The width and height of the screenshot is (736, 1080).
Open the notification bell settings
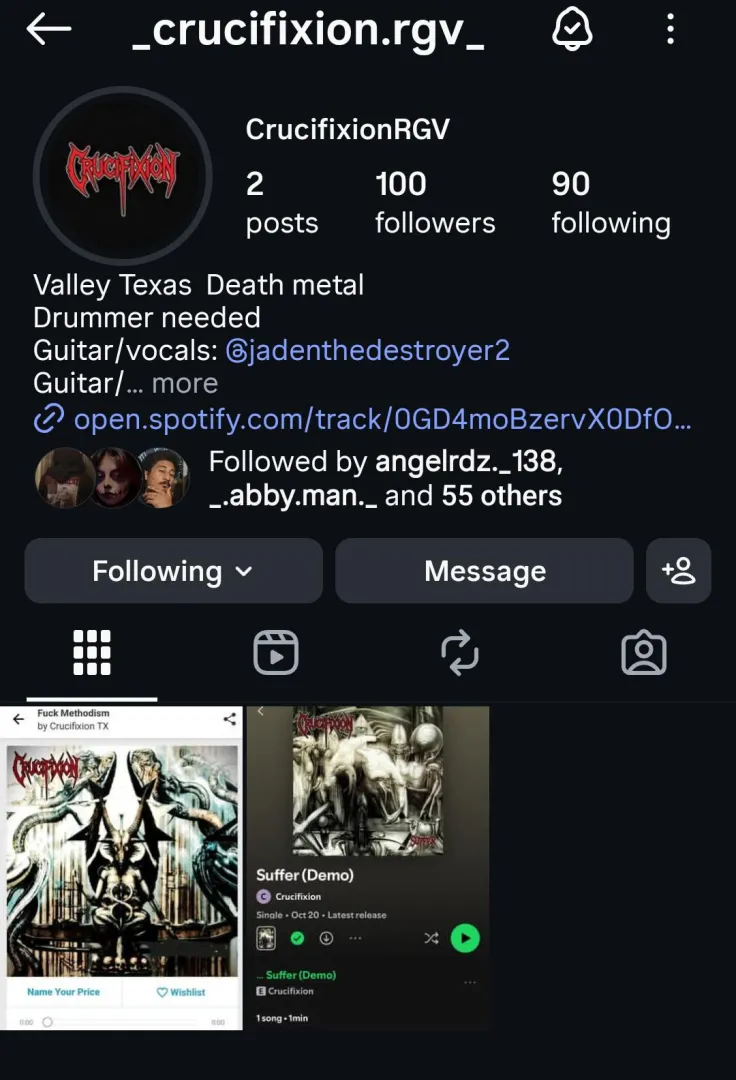pos(571,29)
